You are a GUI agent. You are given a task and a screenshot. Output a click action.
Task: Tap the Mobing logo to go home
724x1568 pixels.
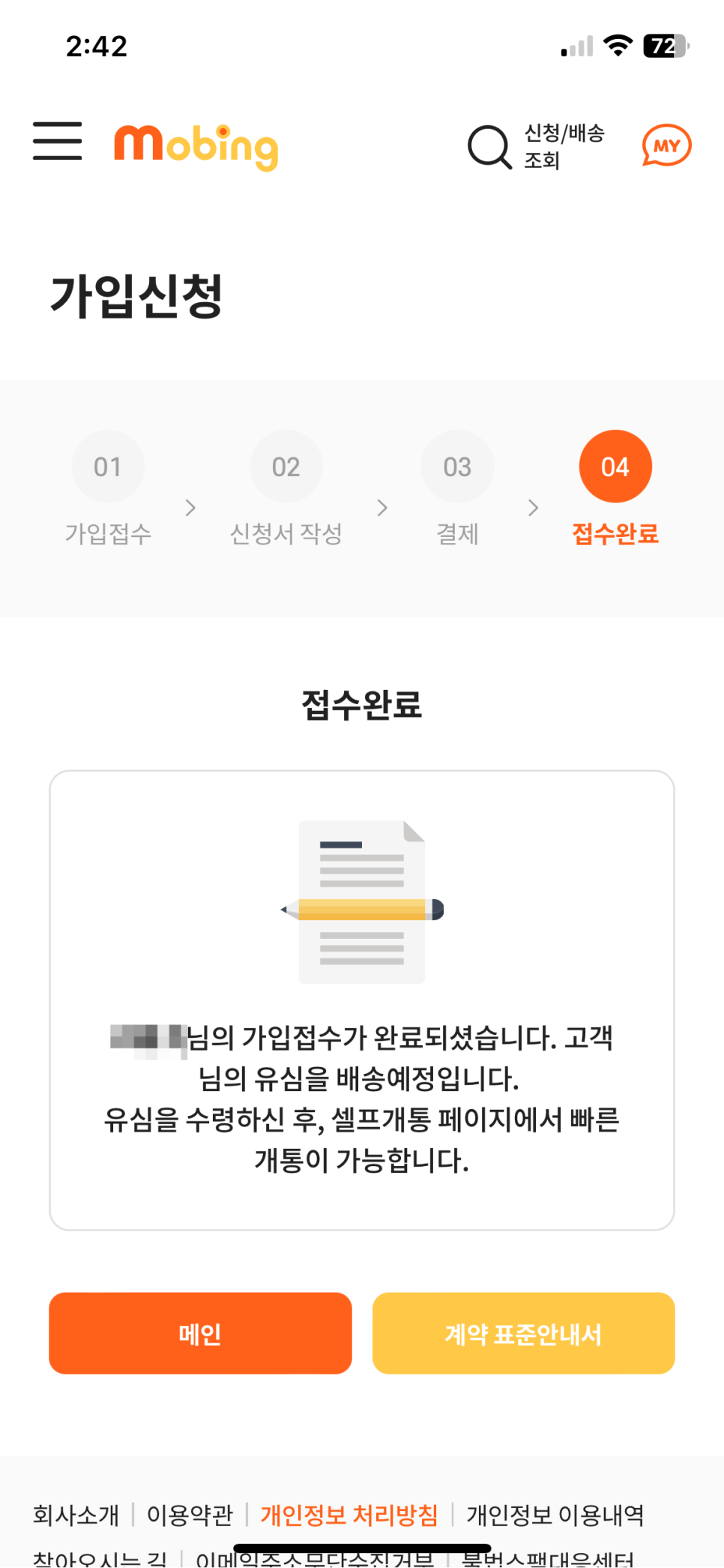point(196,145)
